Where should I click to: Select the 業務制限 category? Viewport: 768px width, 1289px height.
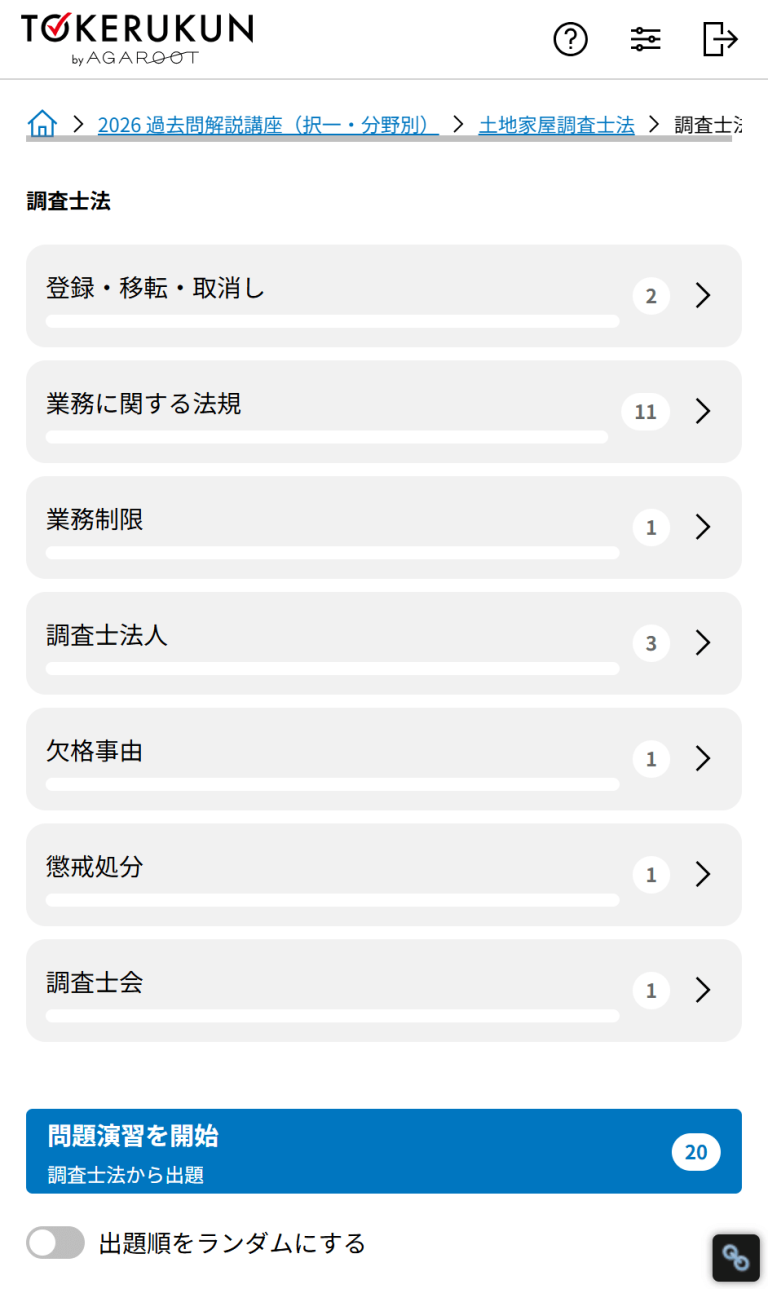[383, 527]
